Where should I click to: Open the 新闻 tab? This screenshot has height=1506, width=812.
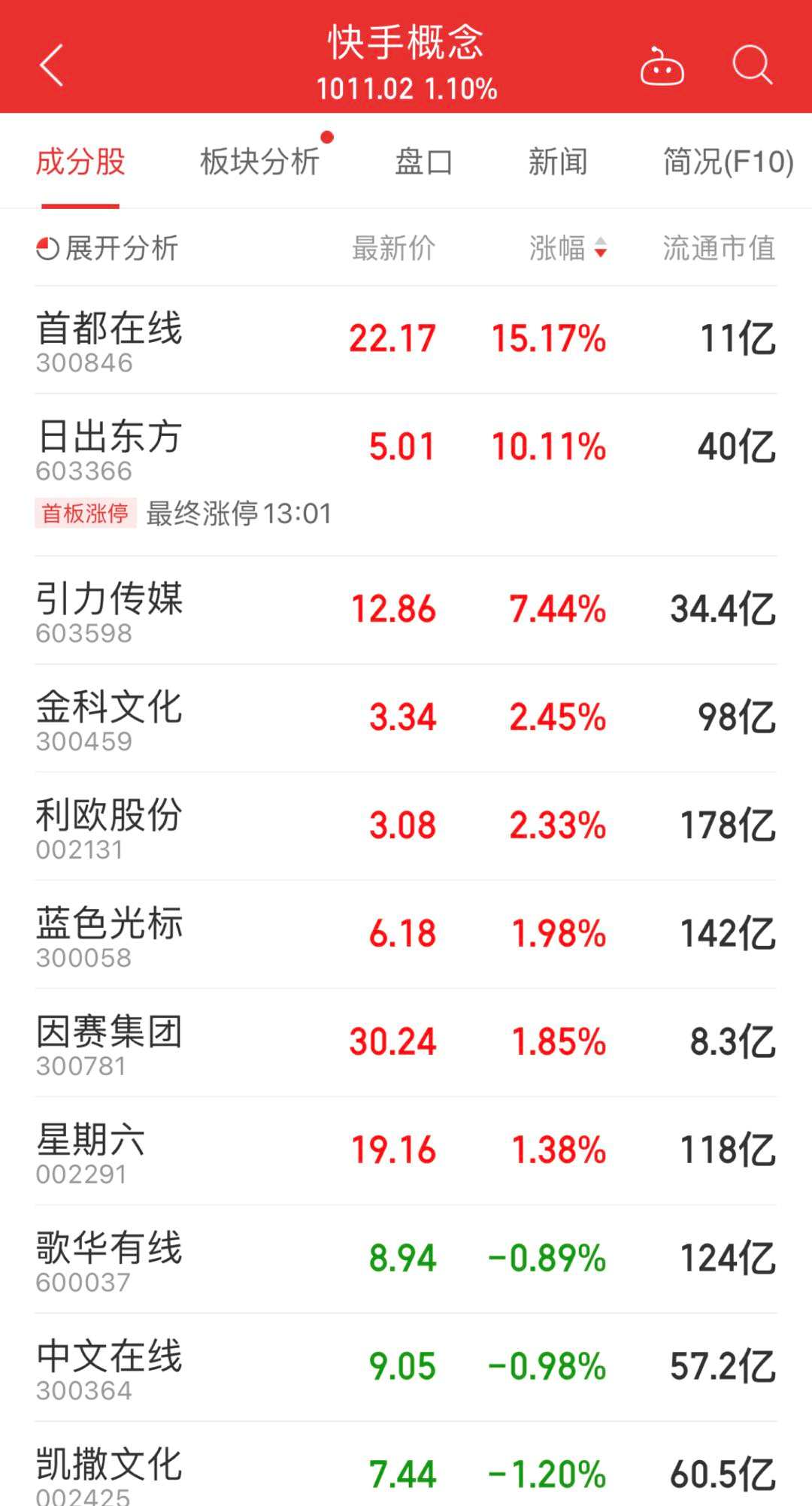click(x=558, y=162)
